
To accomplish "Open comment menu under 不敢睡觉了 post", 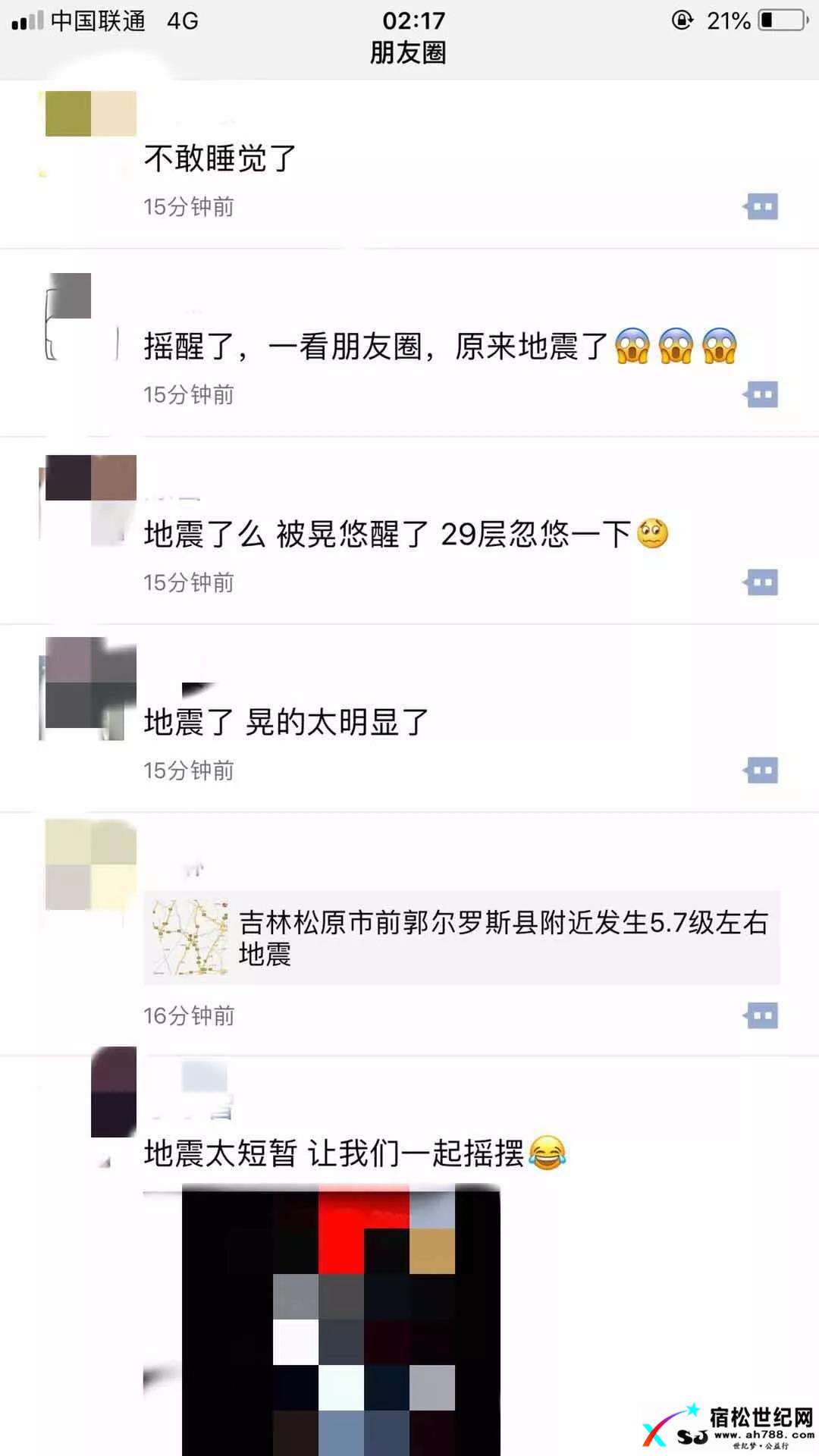I will pos(761,206).
